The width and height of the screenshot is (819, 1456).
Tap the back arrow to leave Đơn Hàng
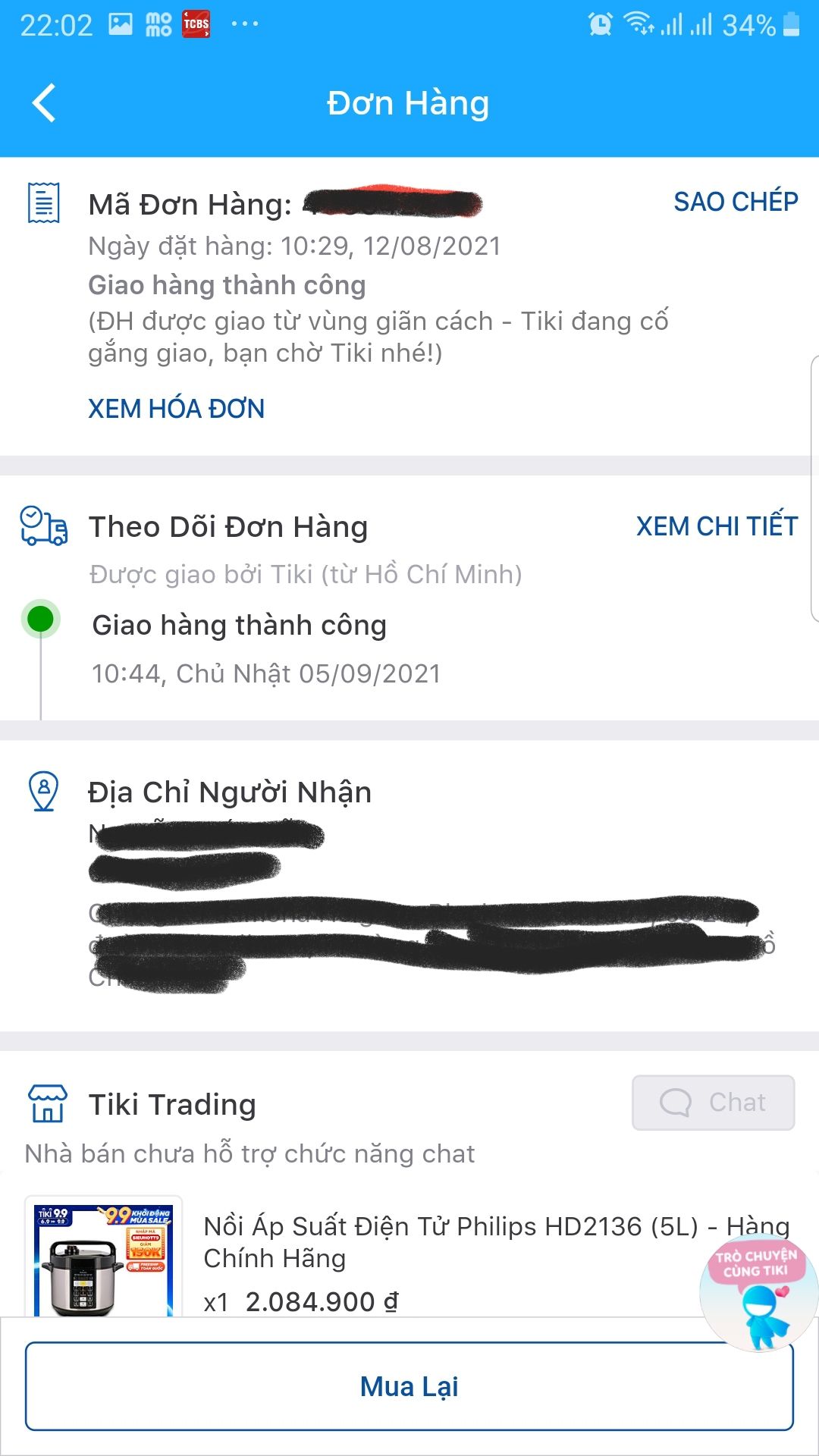[x=43, y=102]
